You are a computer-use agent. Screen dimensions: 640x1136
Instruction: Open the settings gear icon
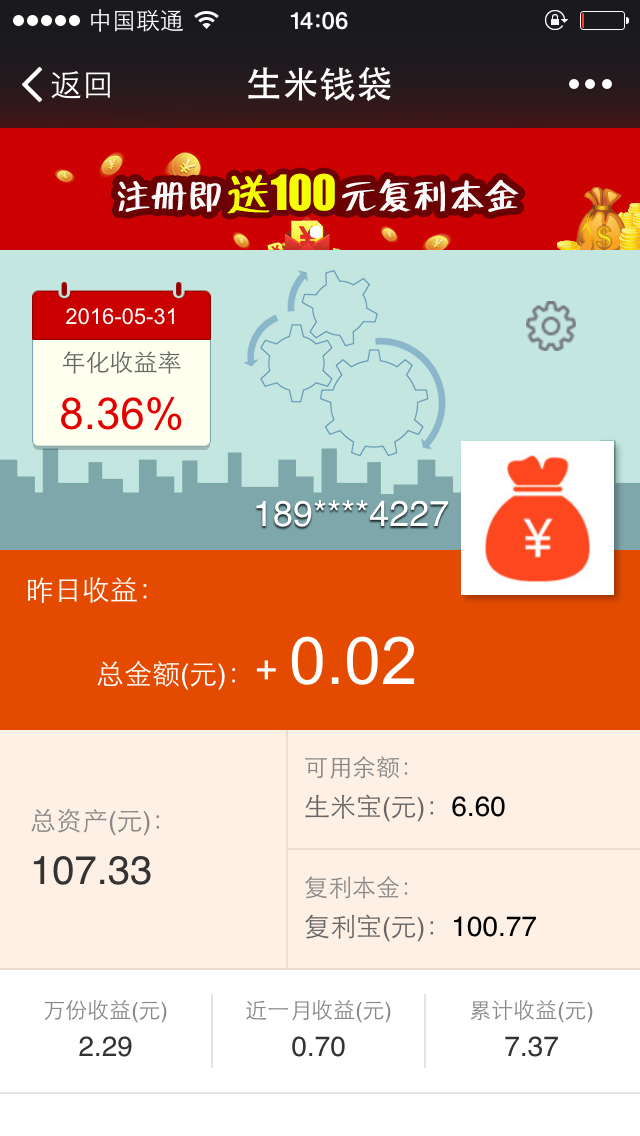point(550,325)
